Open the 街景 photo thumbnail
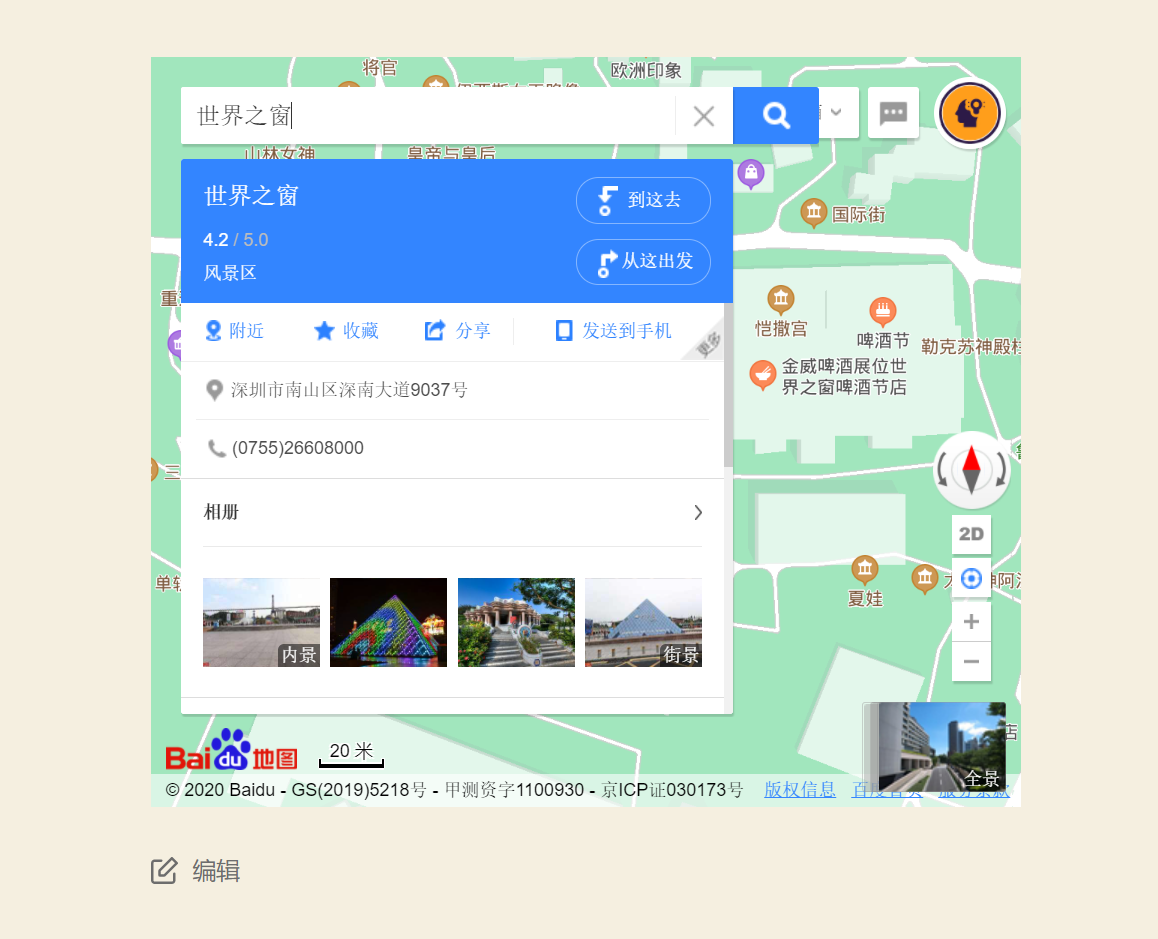The width and height of the screenshot is (1158, 939). (643, 622)
